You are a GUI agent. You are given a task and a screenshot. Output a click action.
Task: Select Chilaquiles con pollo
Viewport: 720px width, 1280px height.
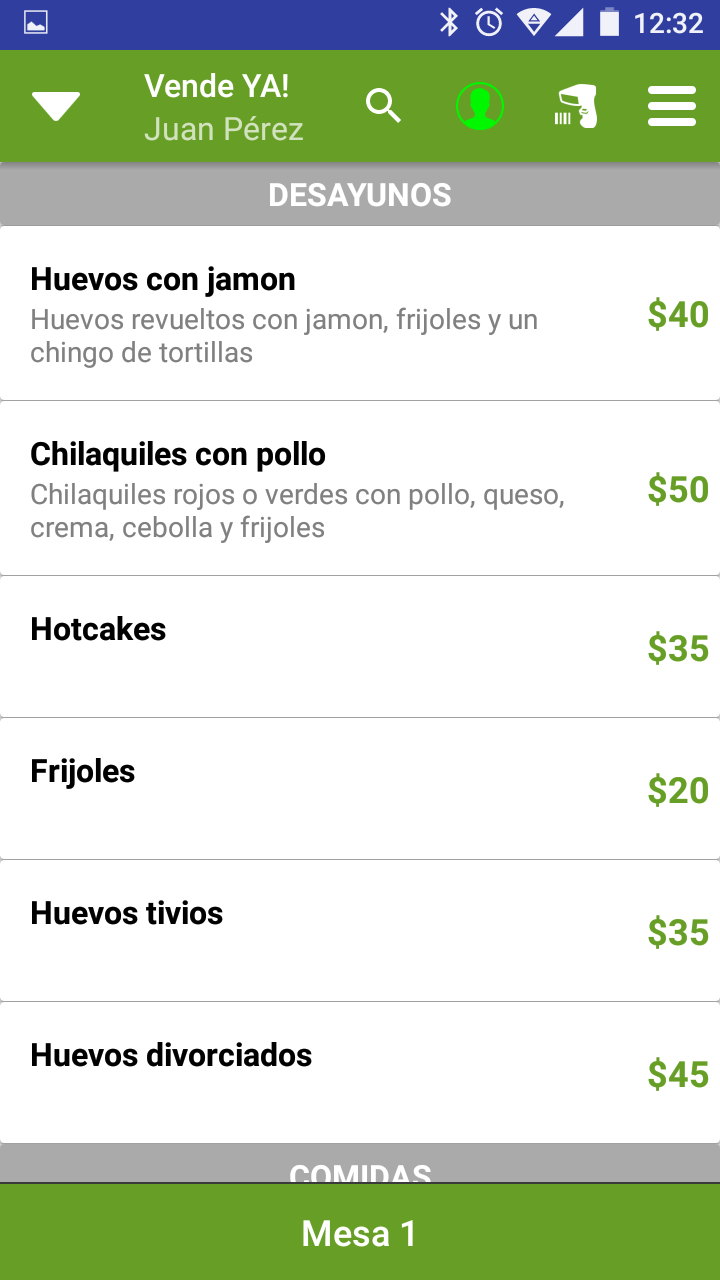pyautogui.click(x=360, y=488)
